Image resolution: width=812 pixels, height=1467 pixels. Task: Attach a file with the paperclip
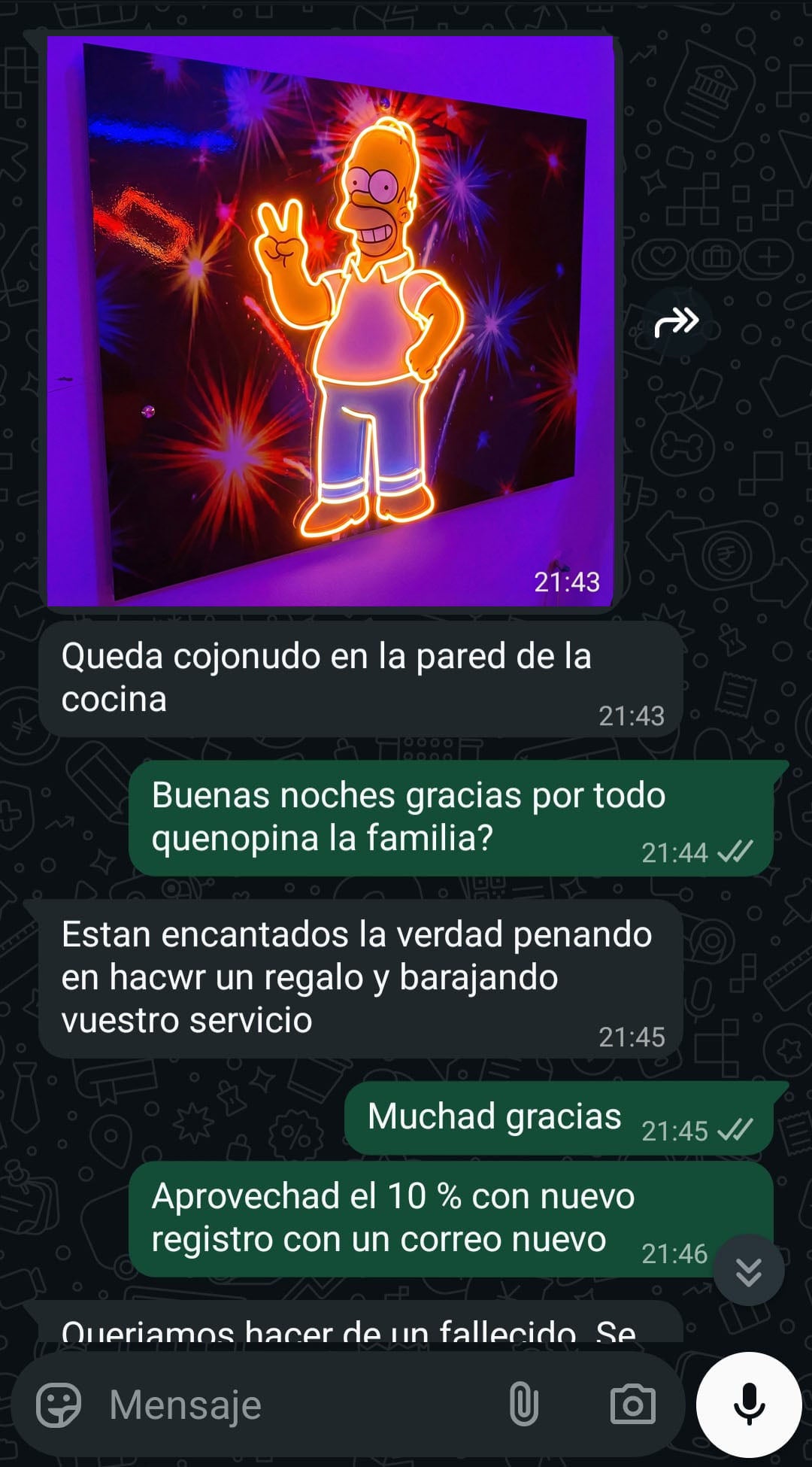pos(524,1405)
